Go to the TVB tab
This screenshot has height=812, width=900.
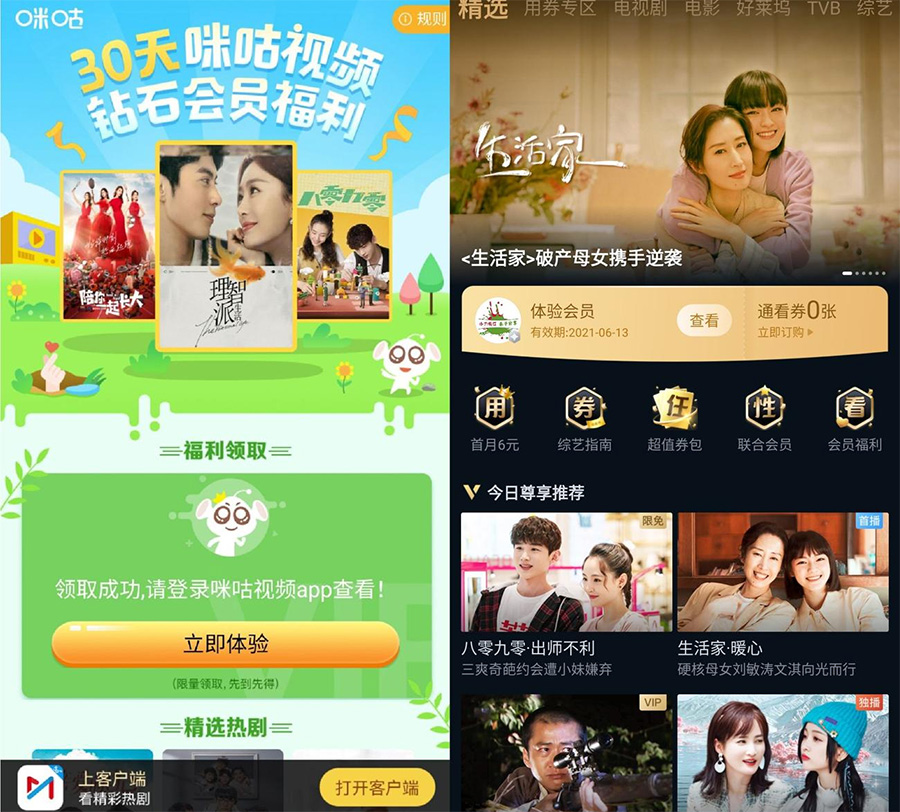823,9
